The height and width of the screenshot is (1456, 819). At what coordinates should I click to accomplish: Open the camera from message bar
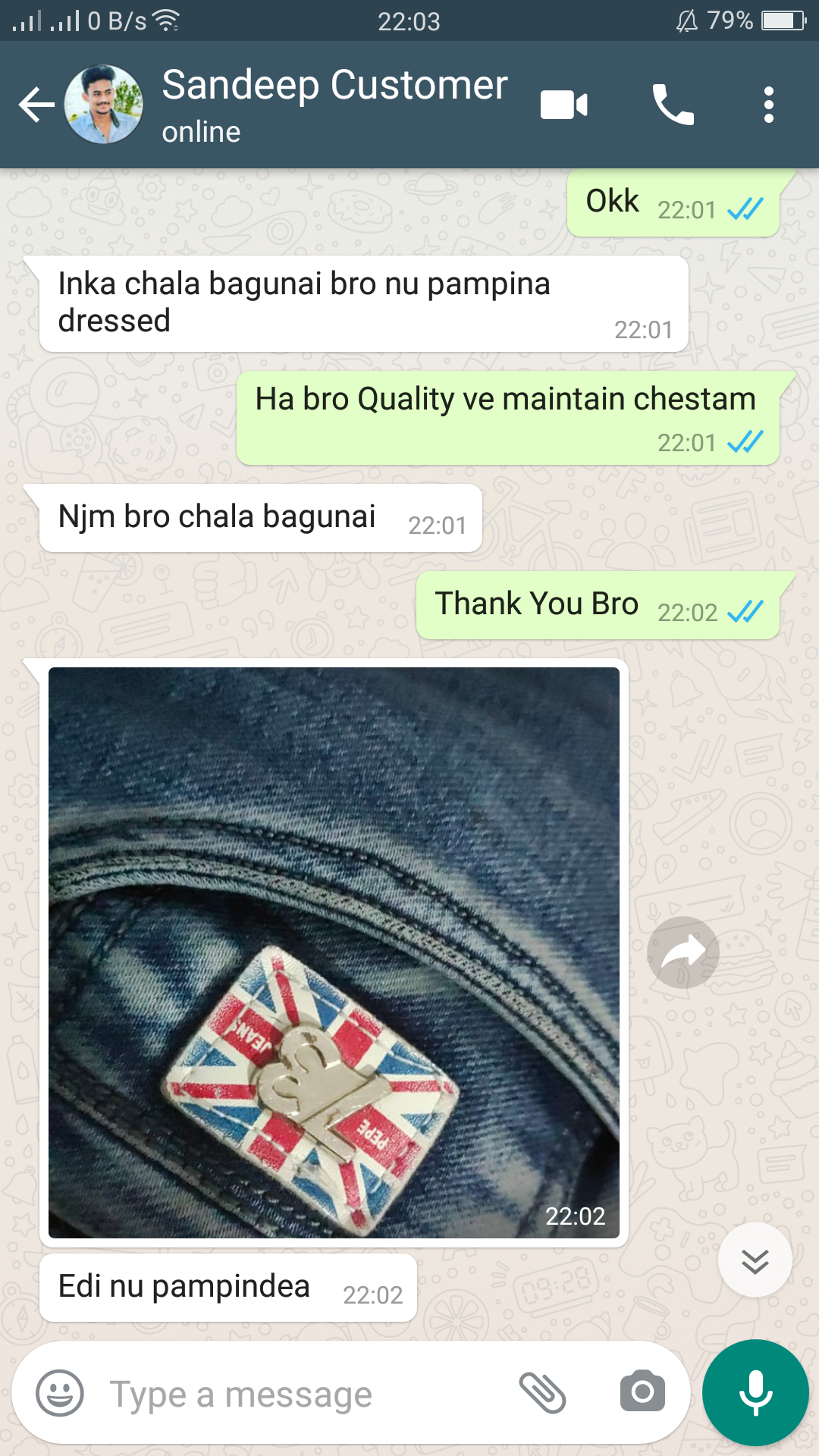click(x=642, y=1392)
